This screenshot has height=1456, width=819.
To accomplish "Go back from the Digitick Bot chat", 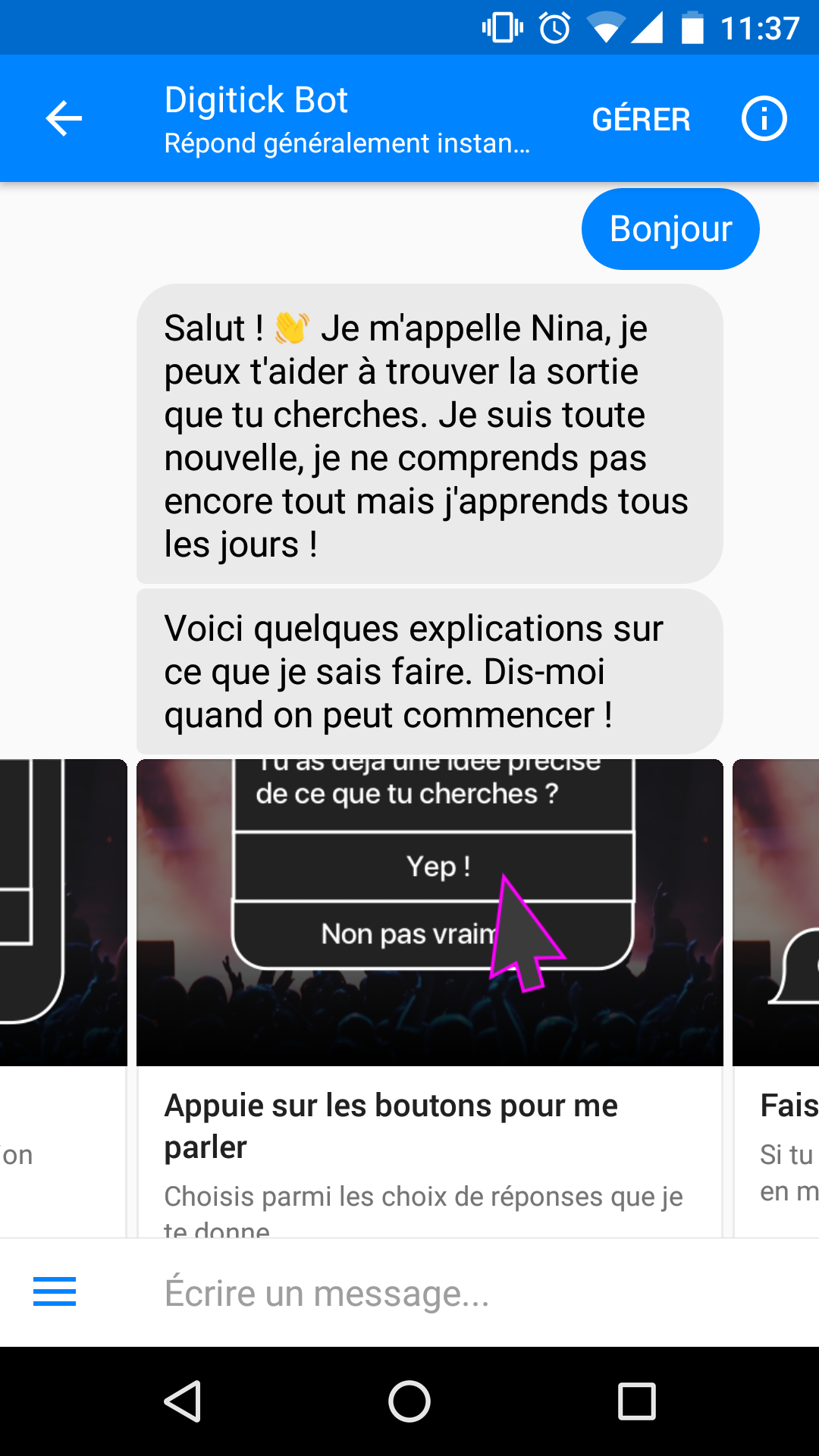I will point(64,119).
